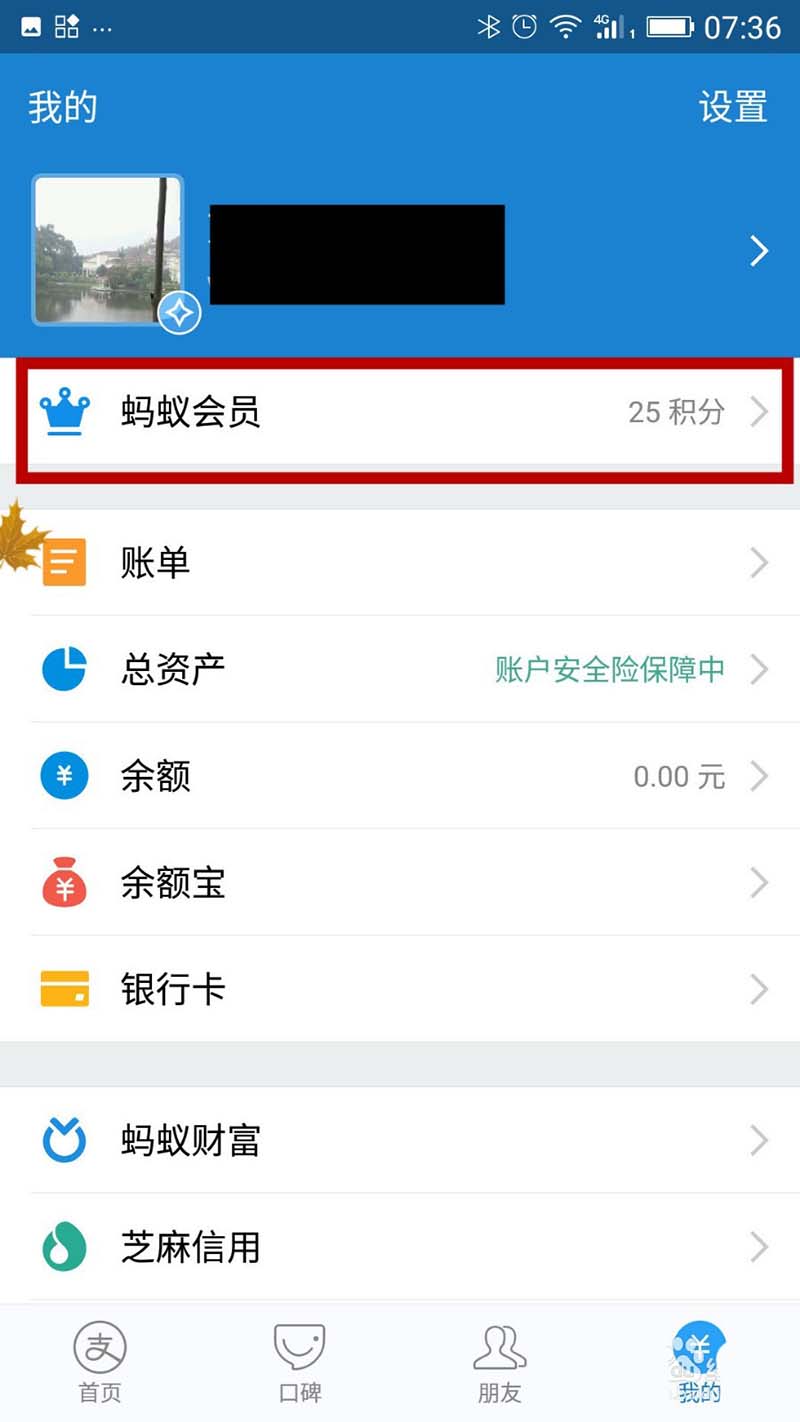This screenshot has height=1422, width=800.
Task: Open 余额宝 by its red money bag icon
Action: tap(63, 883)
